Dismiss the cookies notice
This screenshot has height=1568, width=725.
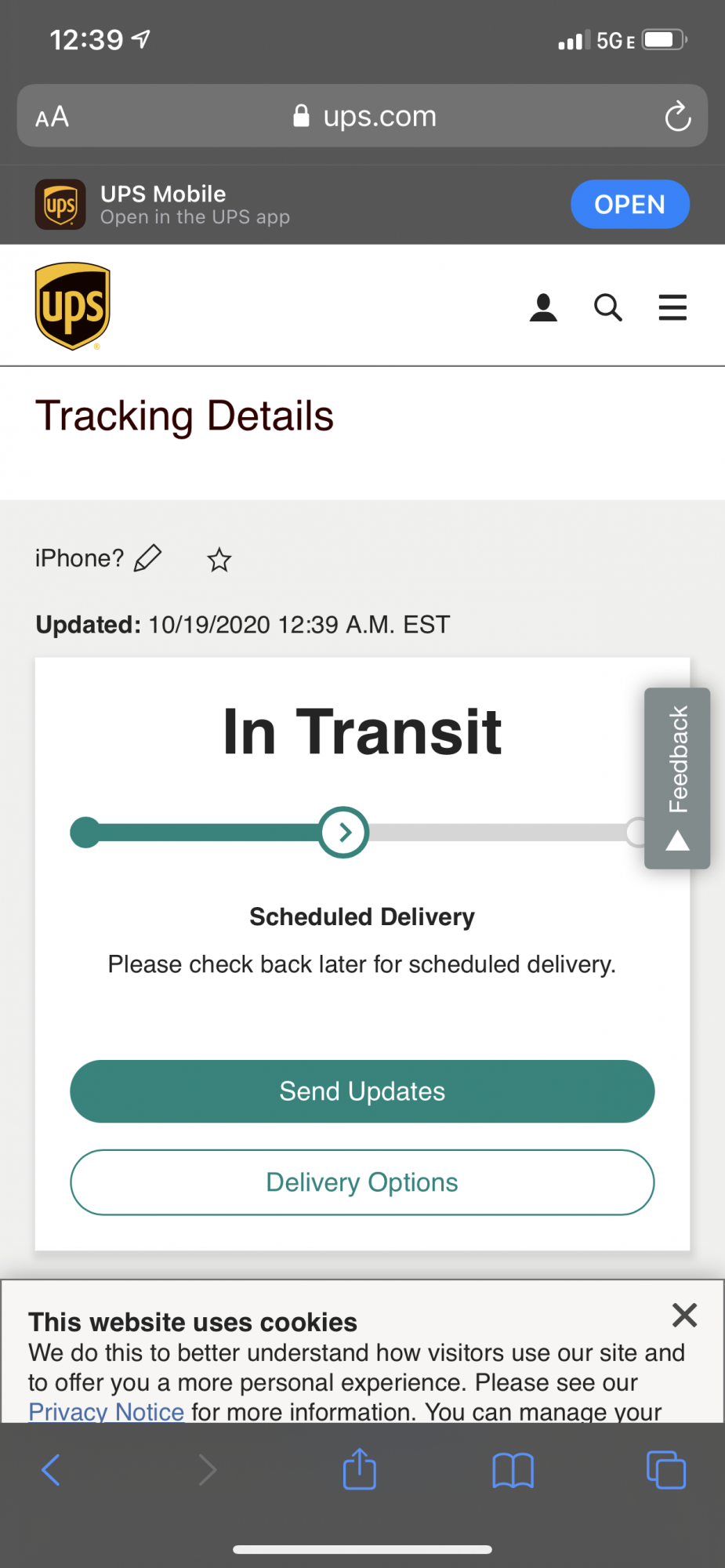coord(684,1315)
